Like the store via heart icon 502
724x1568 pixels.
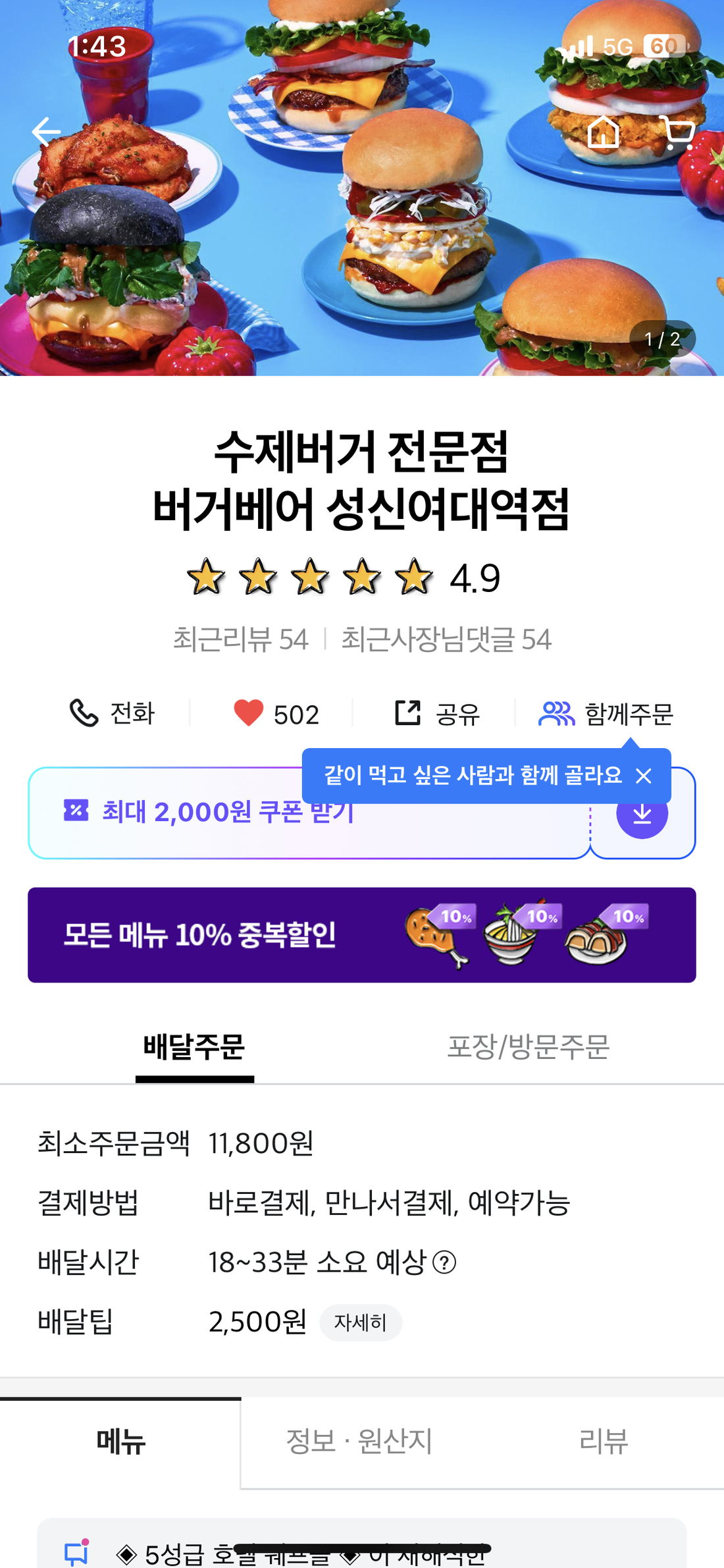pyautogui.click(x=276, y=713)
